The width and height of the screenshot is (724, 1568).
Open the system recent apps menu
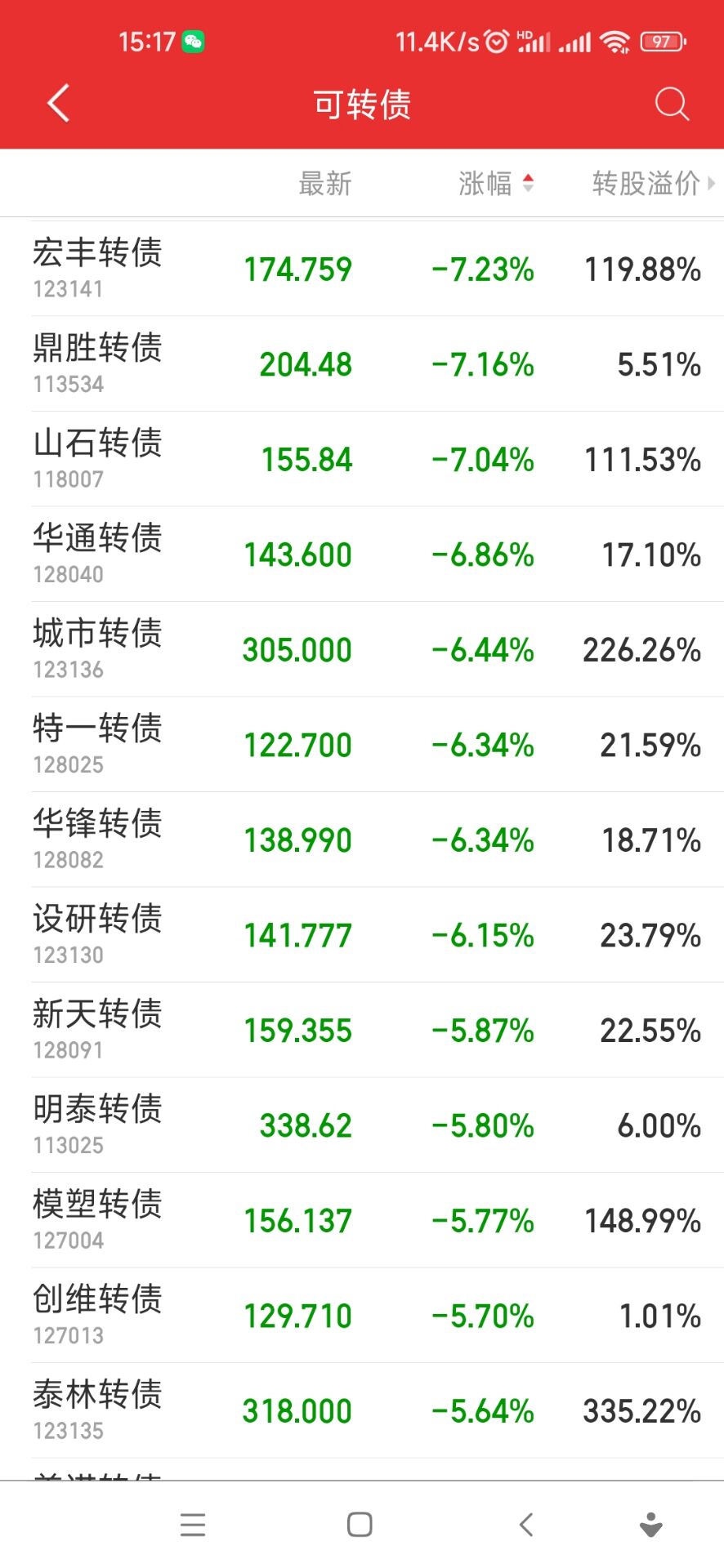(193, 1524)
